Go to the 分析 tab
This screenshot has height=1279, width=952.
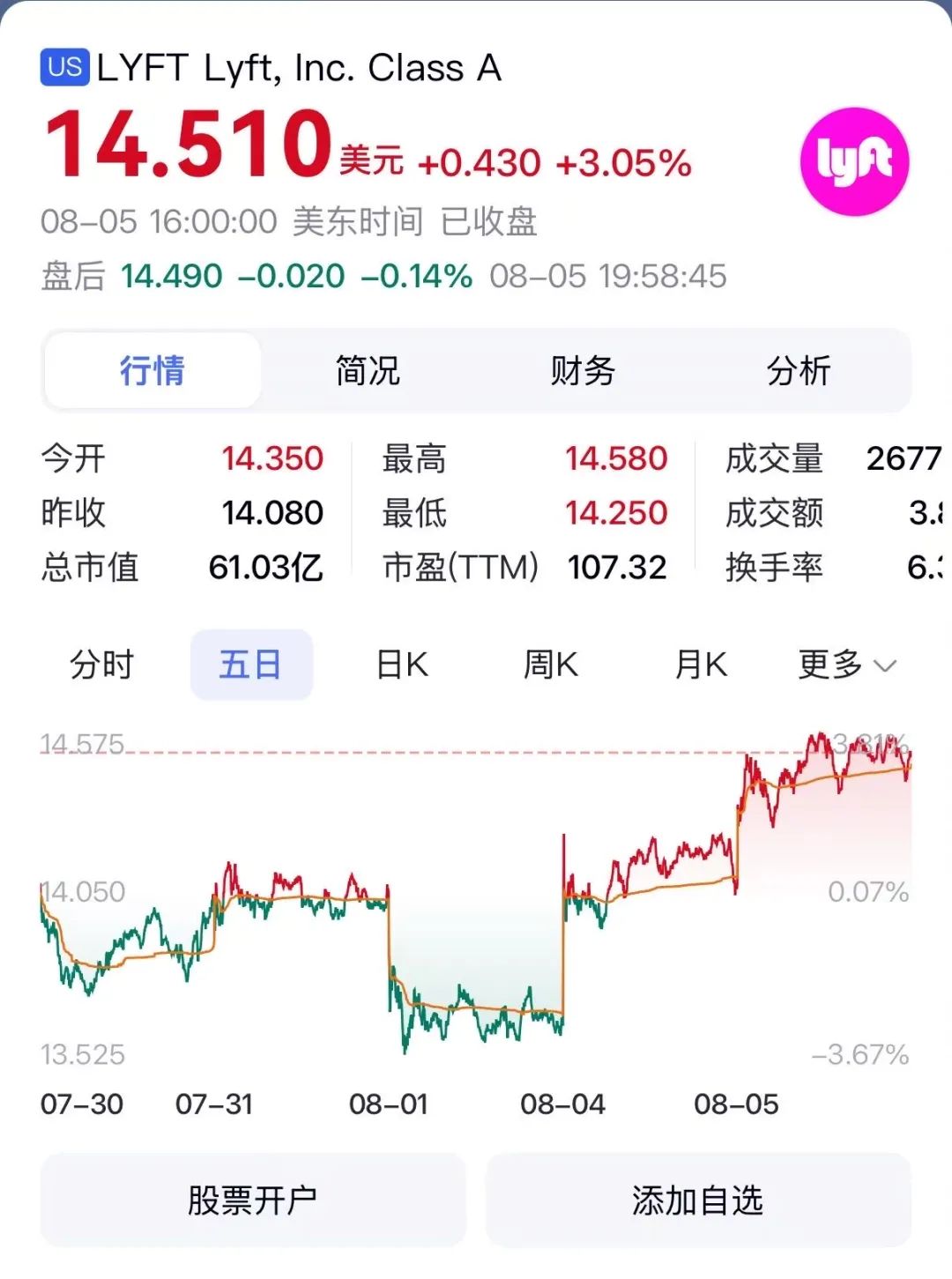tap(799, 370)
